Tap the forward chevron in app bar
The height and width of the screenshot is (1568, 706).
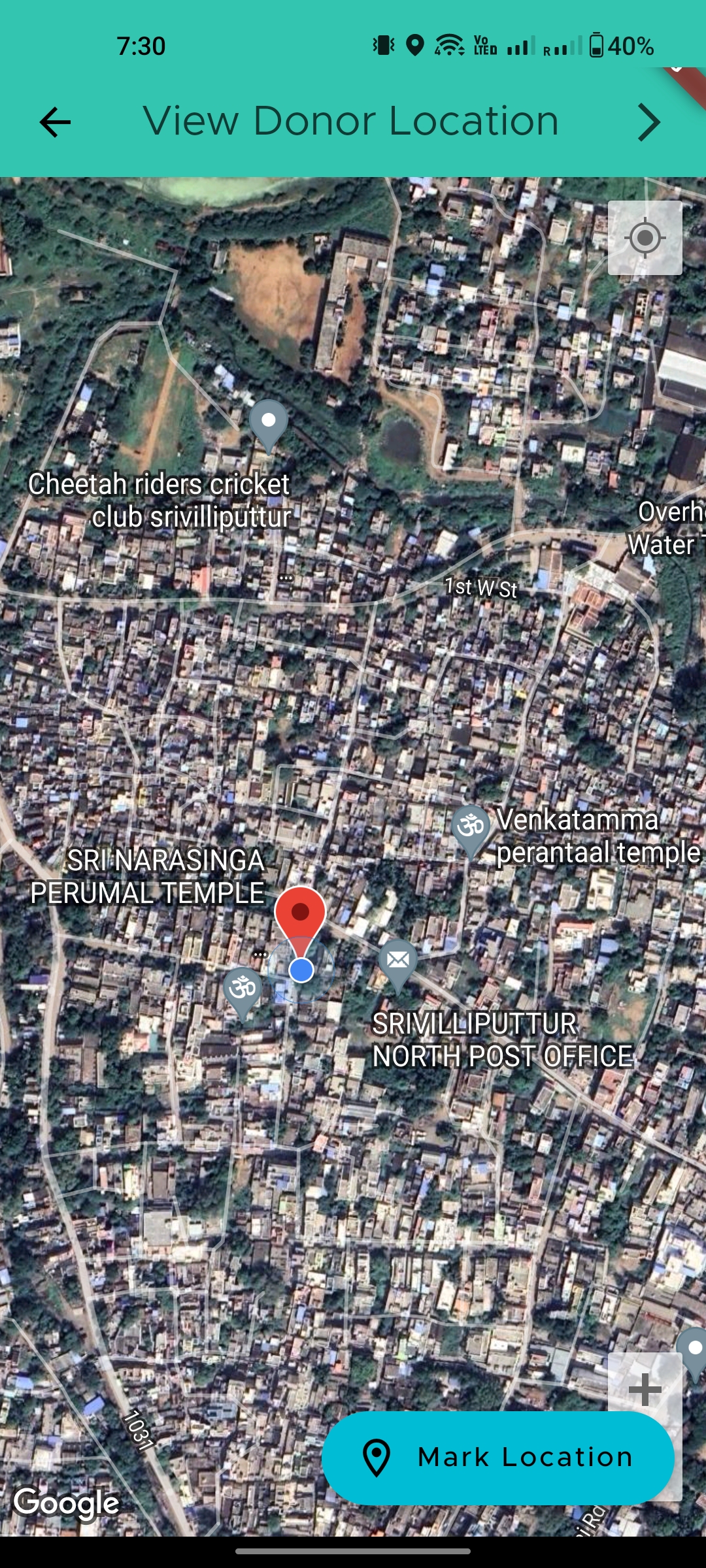point(648,122)
